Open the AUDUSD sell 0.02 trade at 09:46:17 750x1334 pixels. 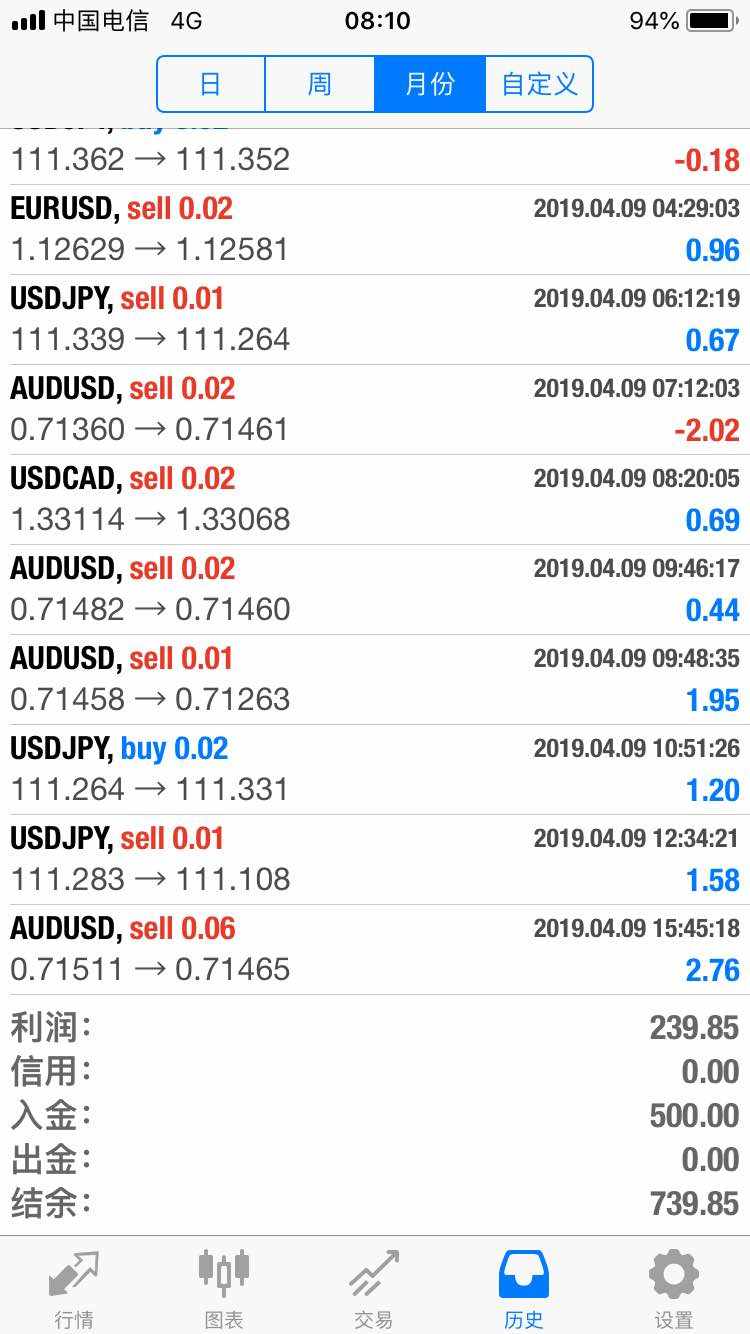[x=375, y=590]
